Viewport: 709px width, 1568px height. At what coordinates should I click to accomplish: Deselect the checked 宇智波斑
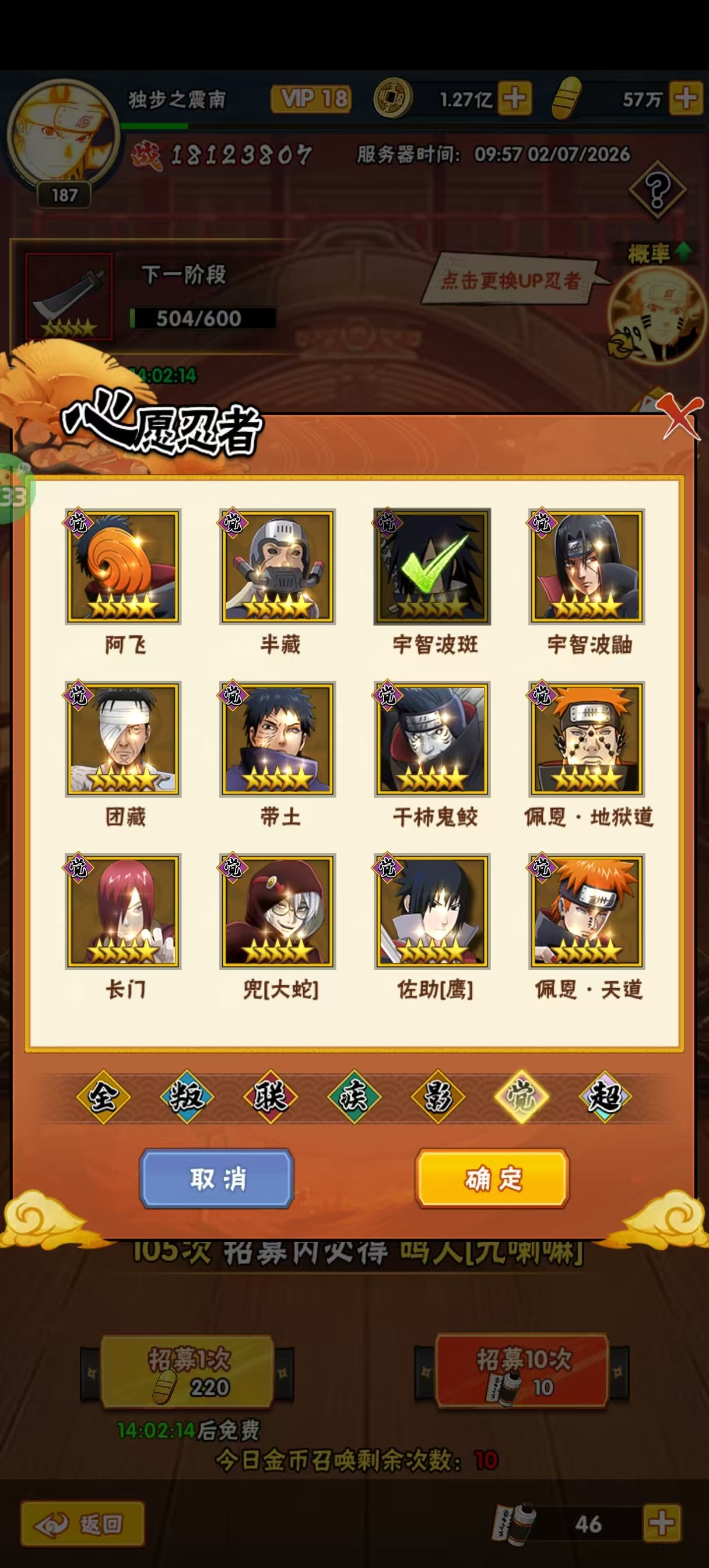(432, 566)
